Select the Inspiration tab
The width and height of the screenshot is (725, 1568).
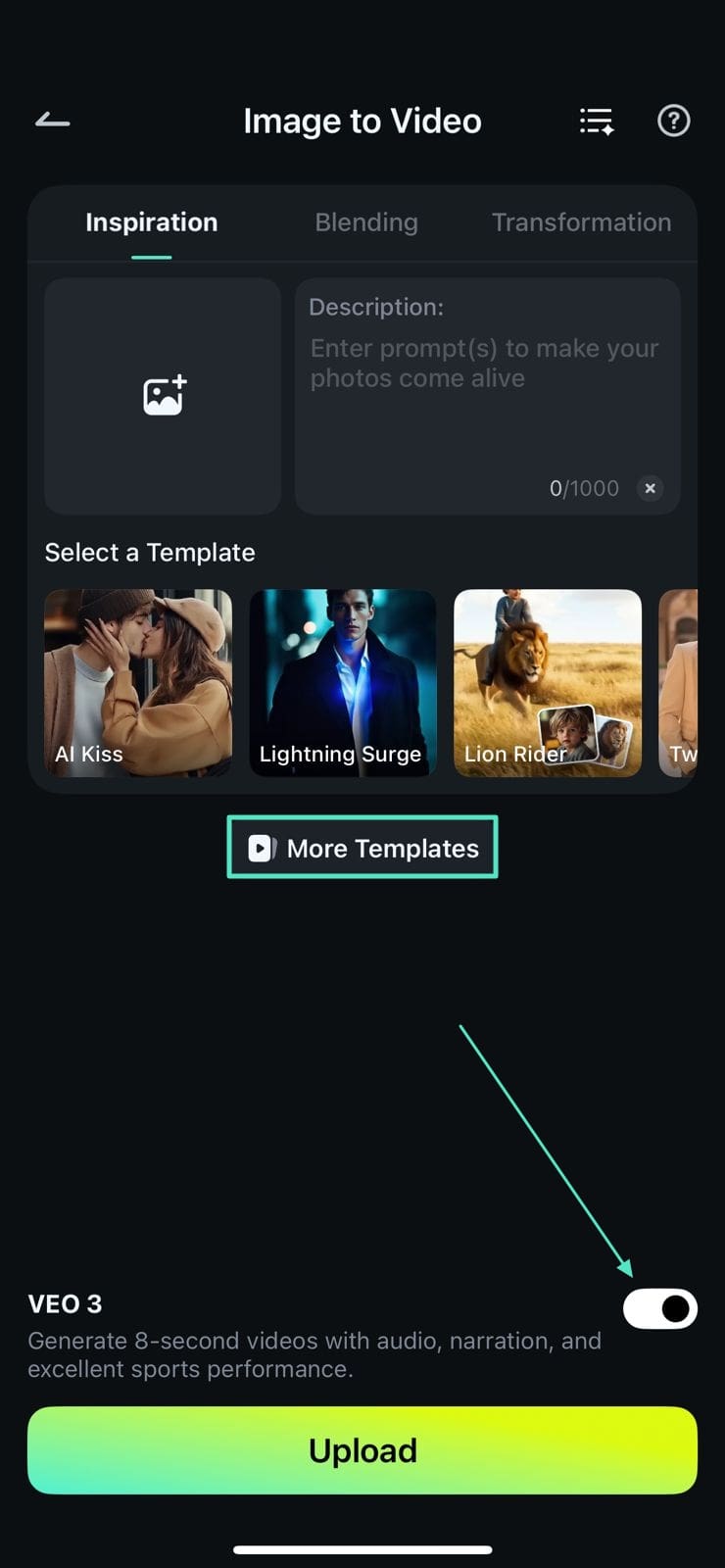click(x=152, y=222)
